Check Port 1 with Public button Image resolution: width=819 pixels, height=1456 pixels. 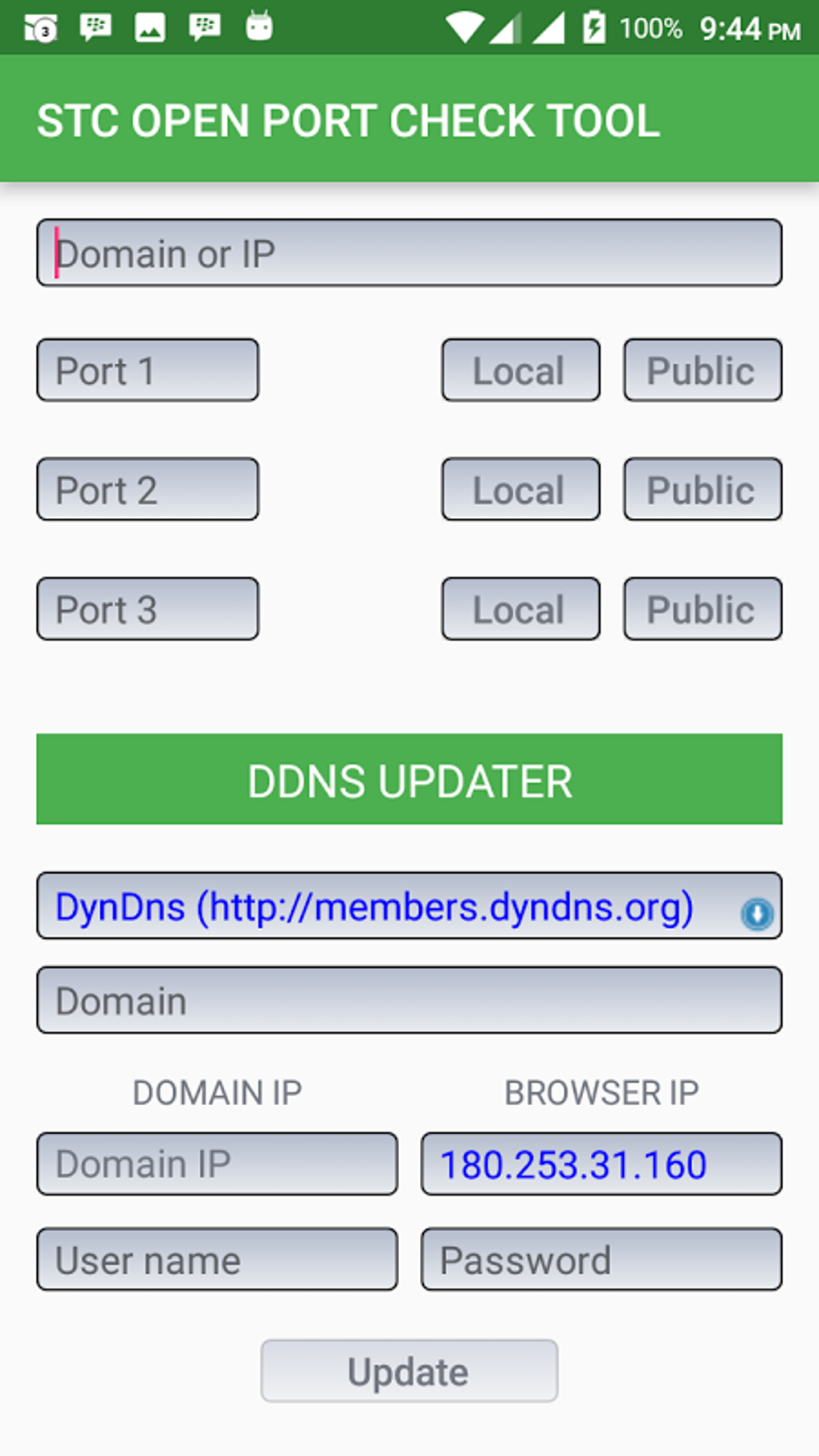click(703, 370)
